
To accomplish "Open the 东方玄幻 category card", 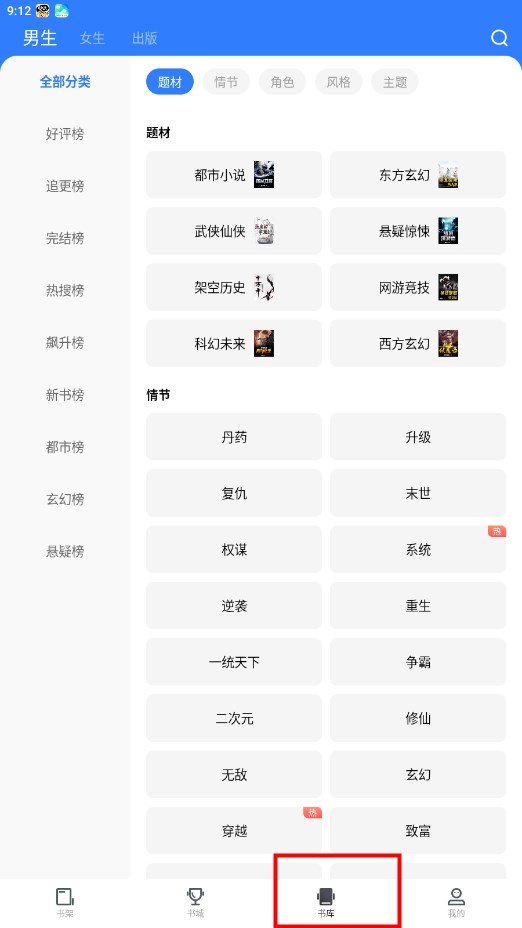I will tap(418, 175).
